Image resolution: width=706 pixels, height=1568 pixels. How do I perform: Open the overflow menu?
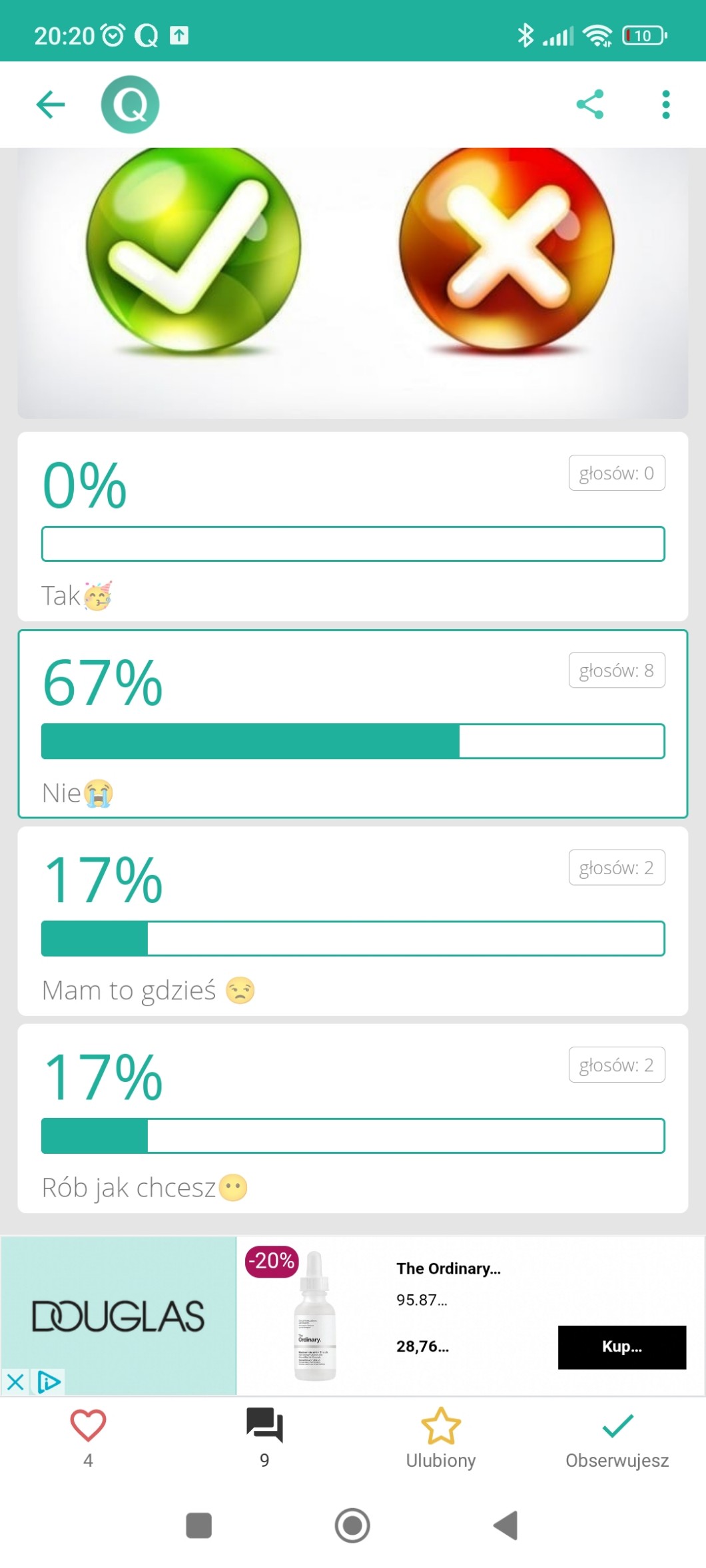click(x=665, y=105)
